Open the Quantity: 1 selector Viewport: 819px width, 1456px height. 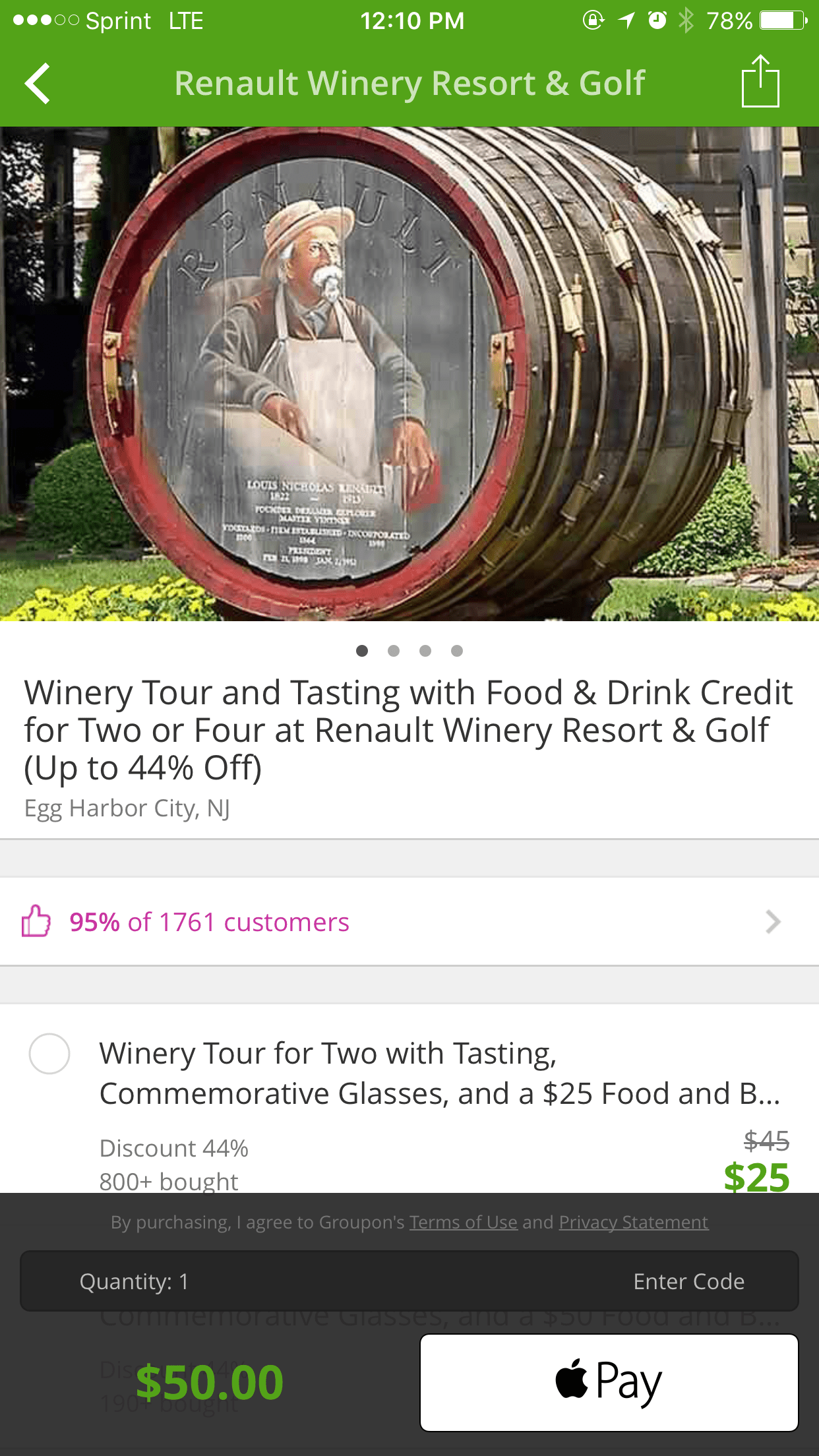(134, 1281)
